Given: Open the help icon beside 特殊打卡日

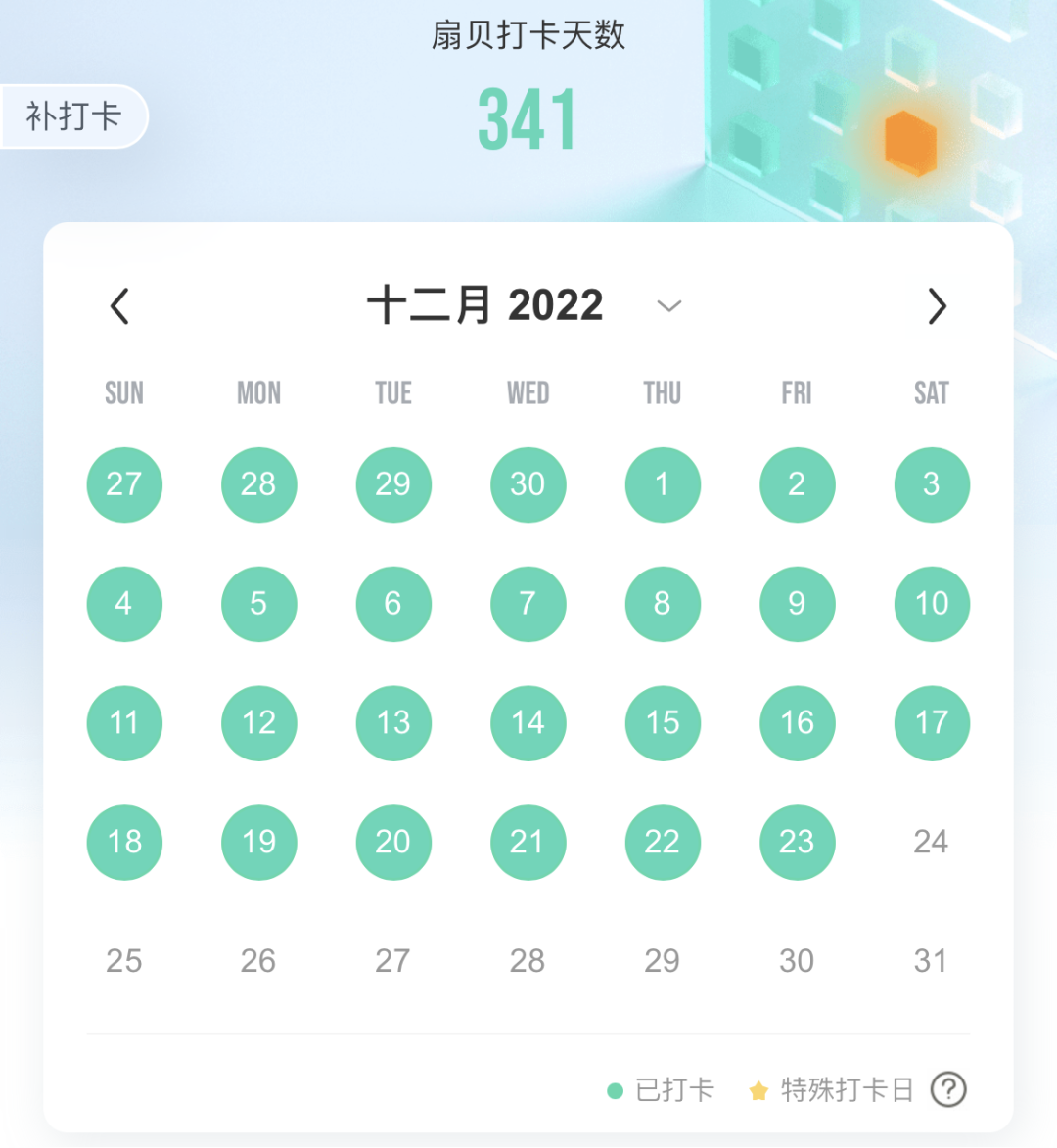Looking at the screenshot, I should (x=948, y=1089).
